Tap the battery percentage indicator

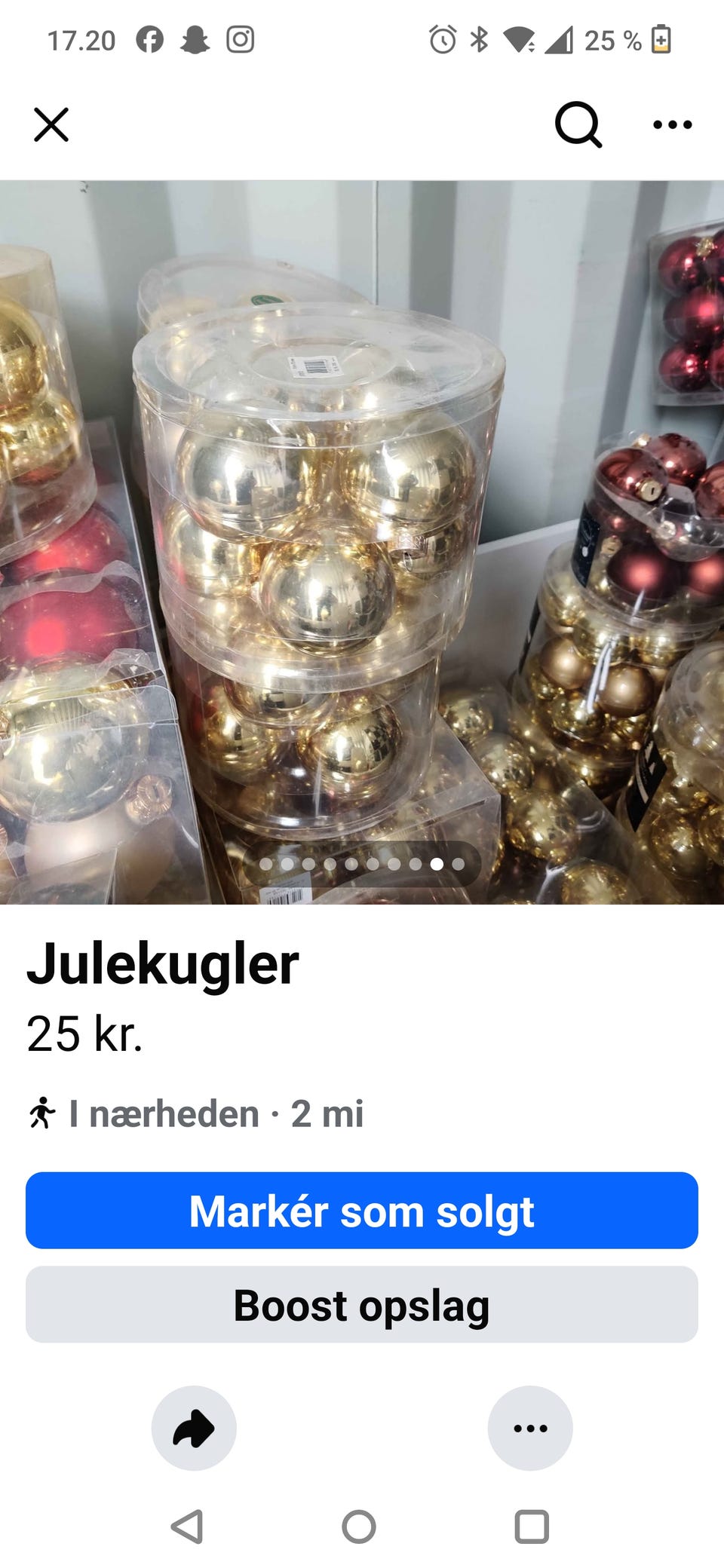tap(612, 41)
